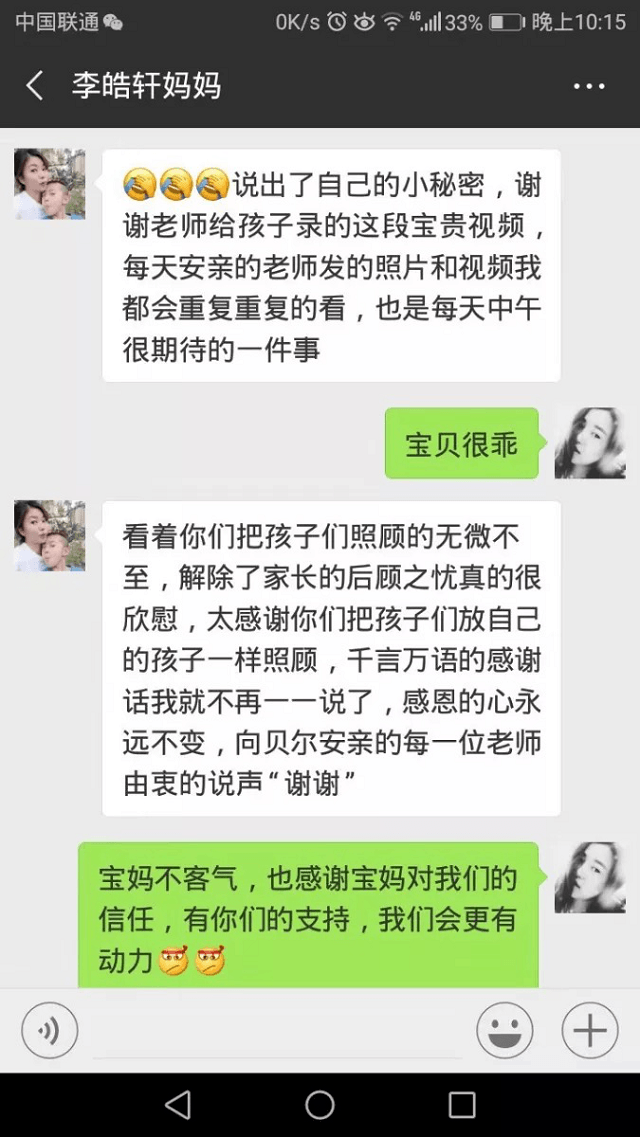Open the emoji sticker panel
Image resolution: width=640 pixels, height=1137 pixels.
(504, 1029)
